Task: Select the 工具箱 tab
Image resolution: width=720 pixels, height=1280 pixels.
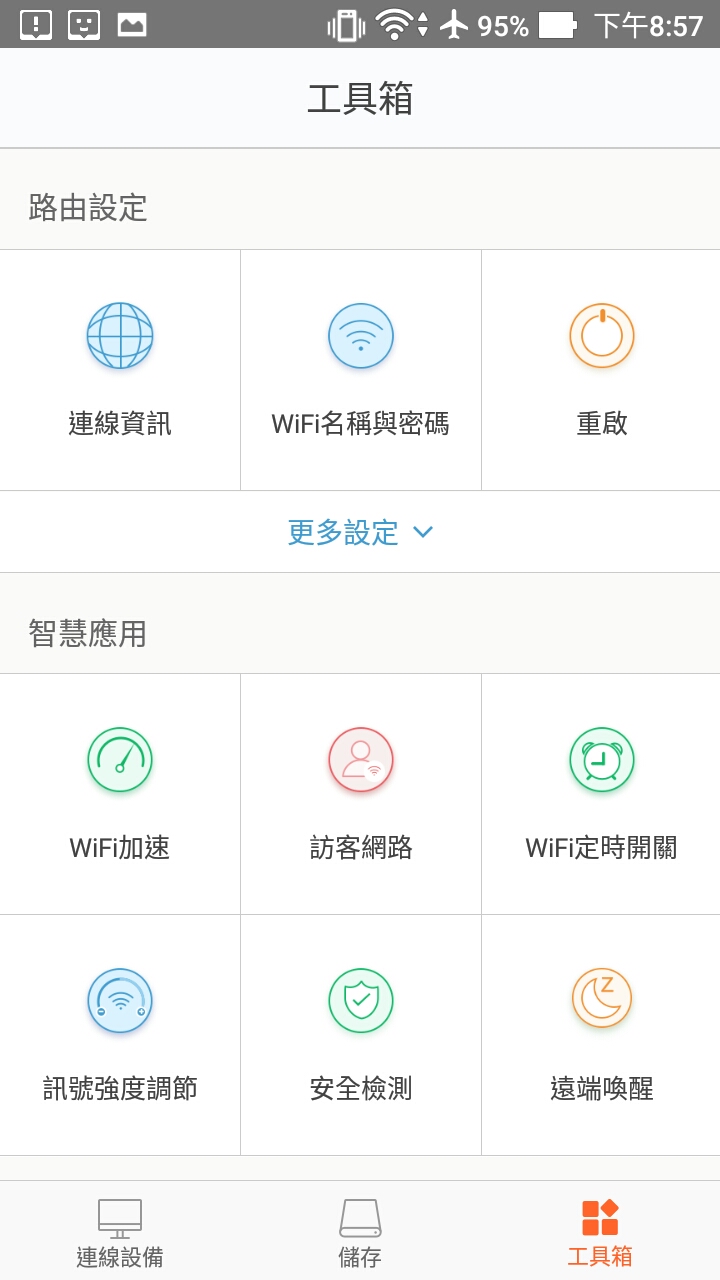Action: pos(600,1232)
